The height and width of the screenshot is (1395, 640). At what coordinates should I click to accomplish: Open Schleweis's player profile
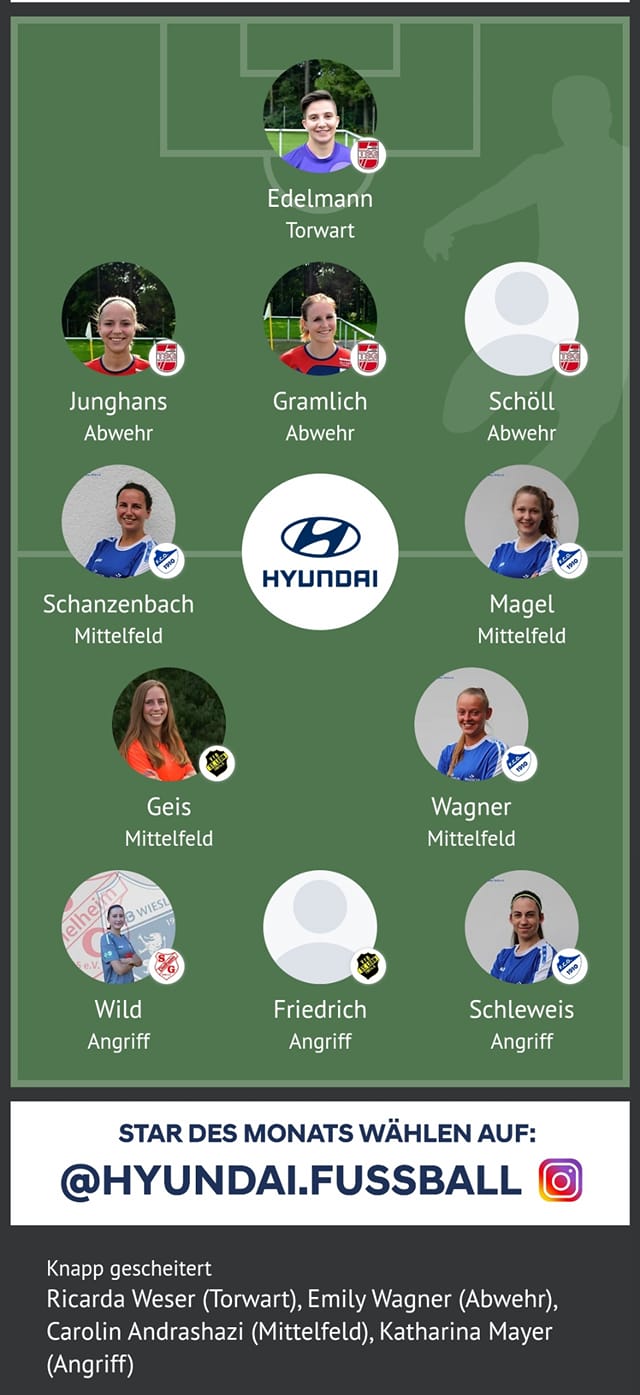[521, 928]
